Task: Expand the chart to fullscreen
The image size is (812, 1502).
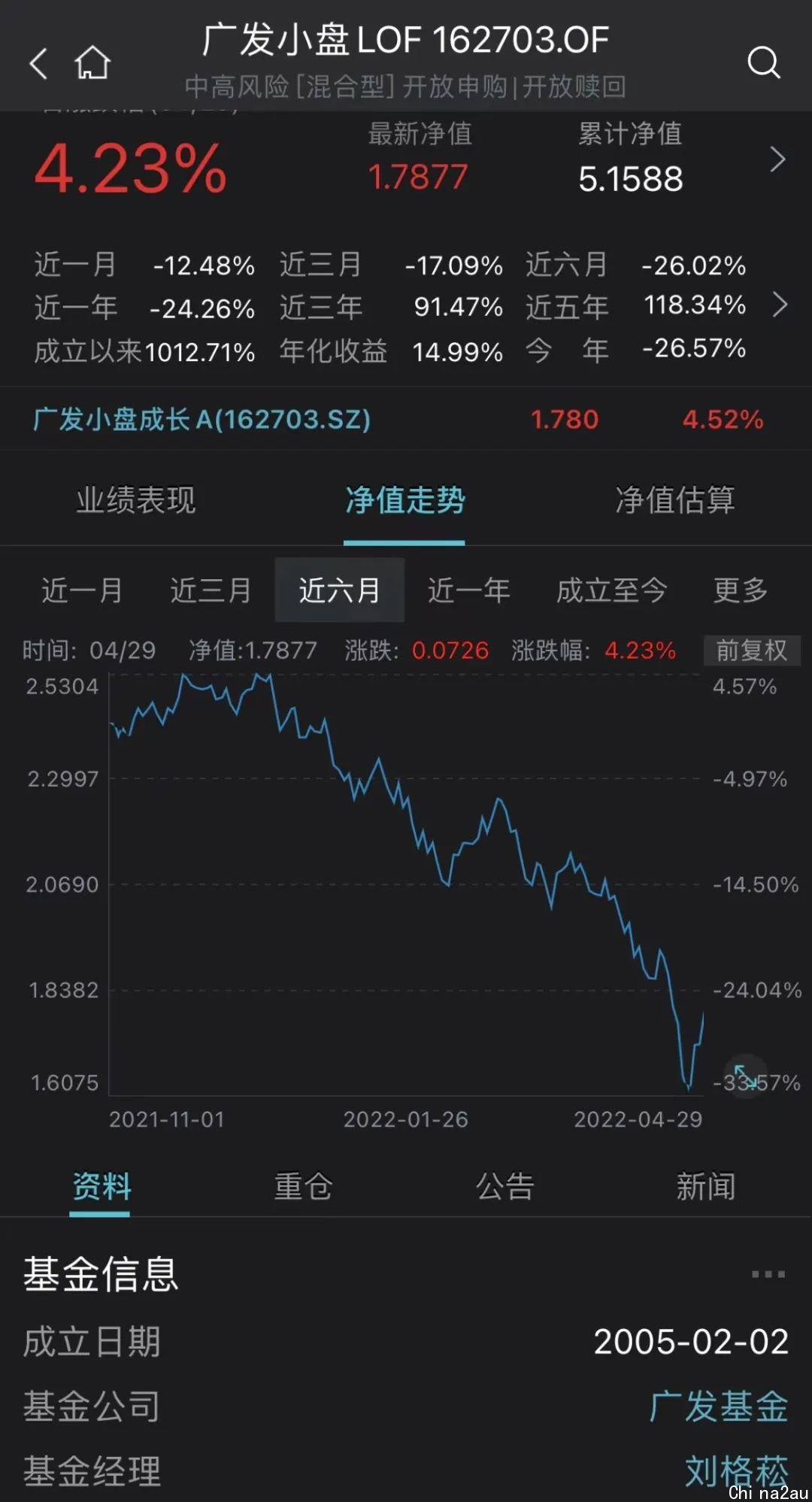Action: (x=746, y=1076)
